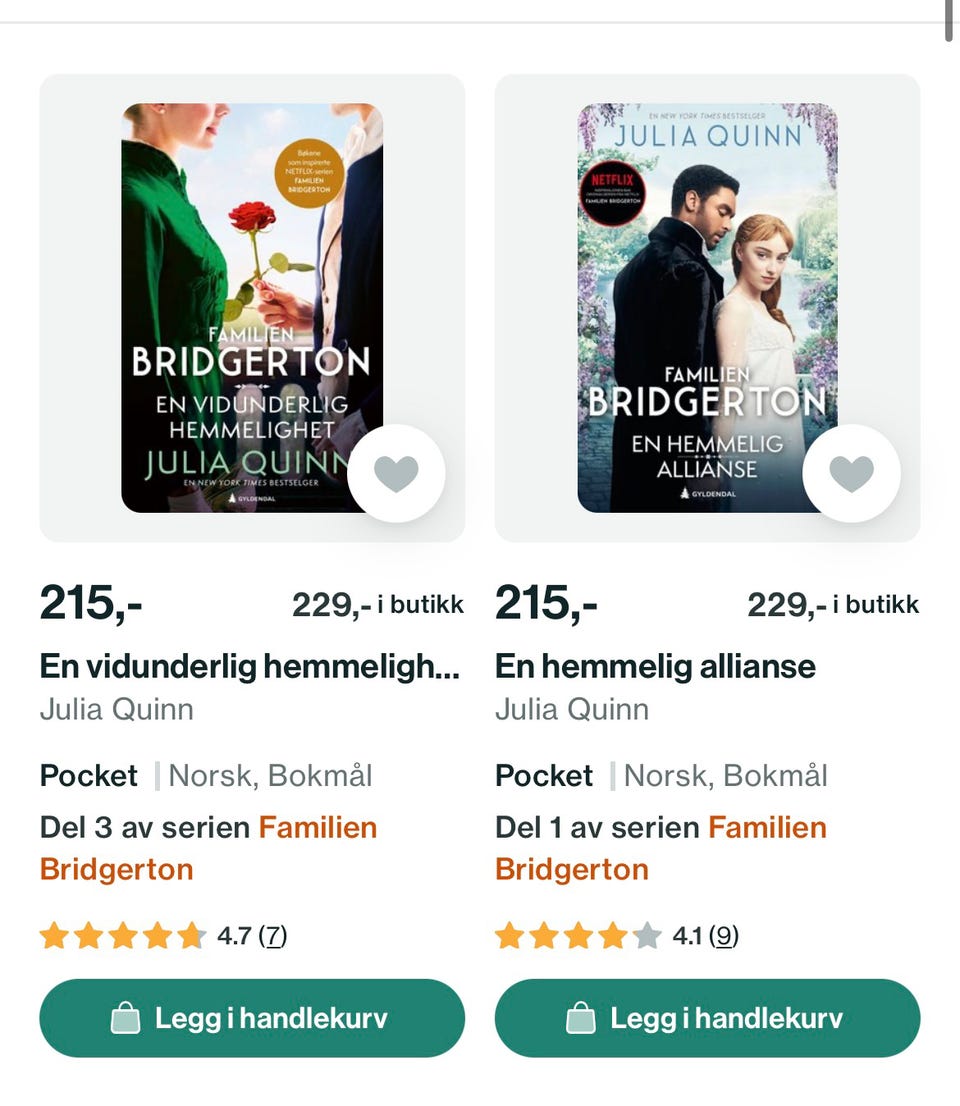The image size is (960, 1106).
Task: Favorite "En hemmelig allianse" with the heart icon
Action: (851, 472)
